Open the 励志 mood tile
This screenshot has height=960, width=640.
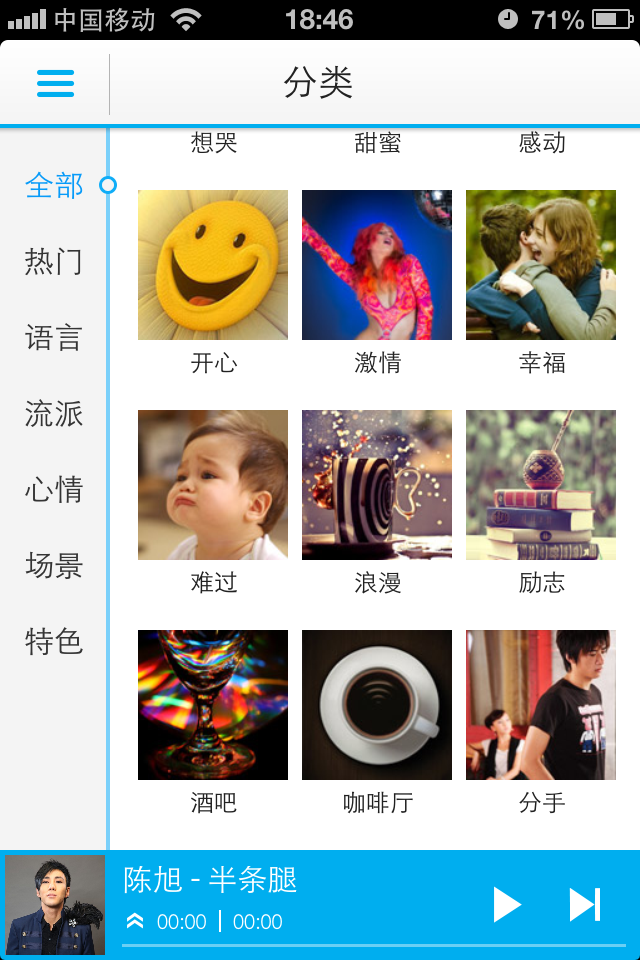[x=541, y=486]
